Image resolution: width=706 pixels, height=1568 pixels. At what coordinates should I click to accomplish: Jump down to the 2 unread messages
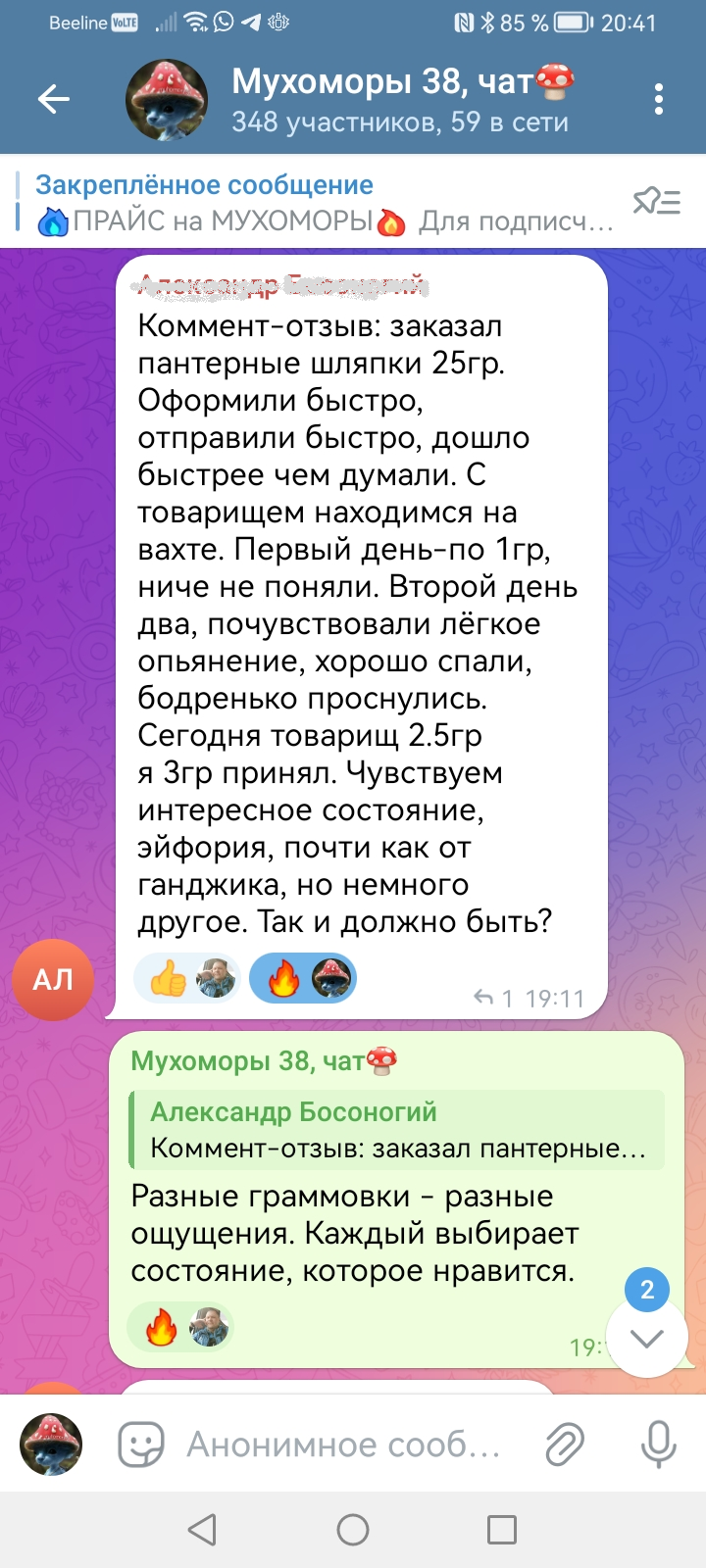click(x=647, y=1337)
